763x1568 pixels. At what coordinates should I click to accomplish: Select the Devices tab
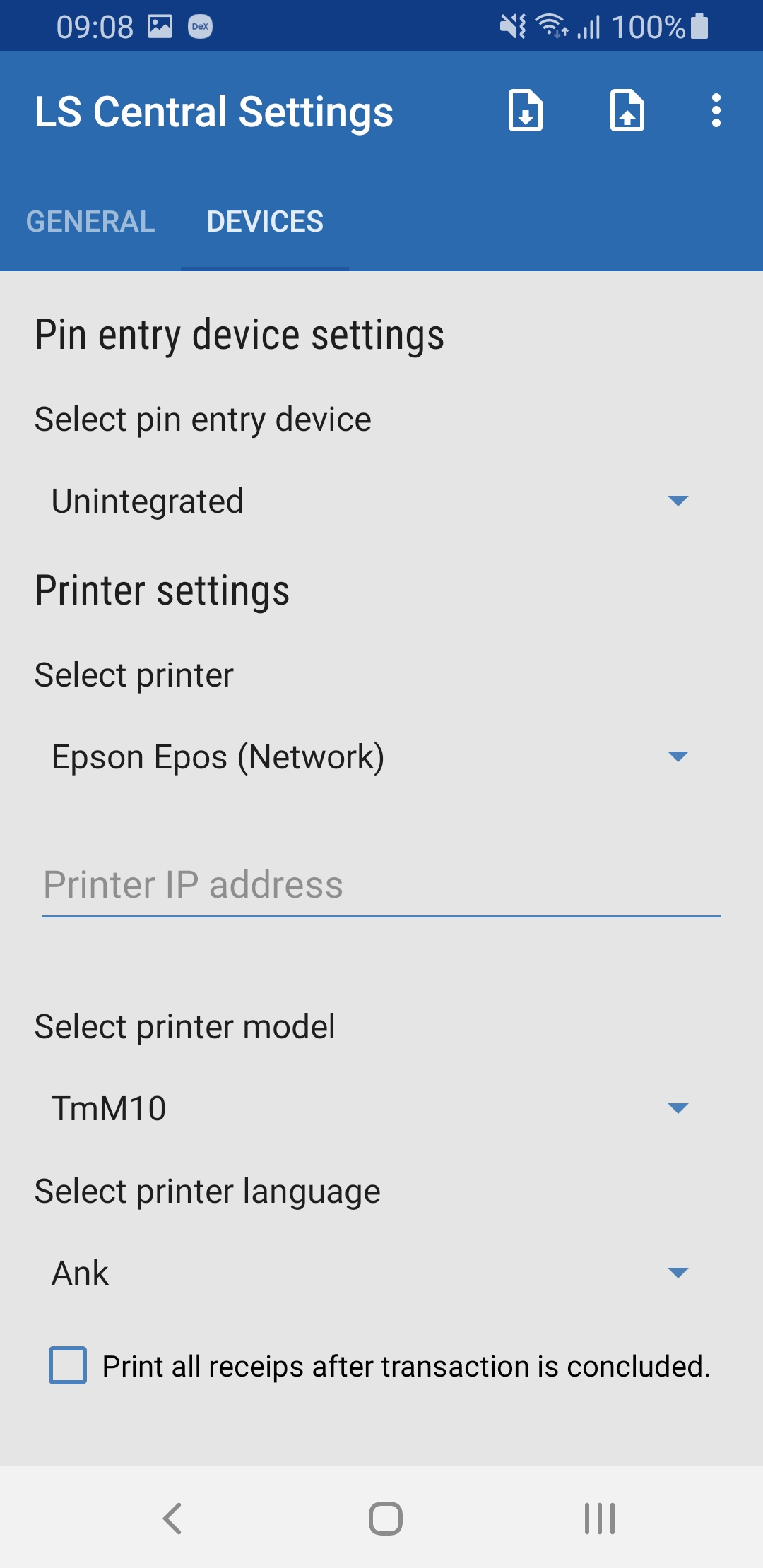click(265, 222)
